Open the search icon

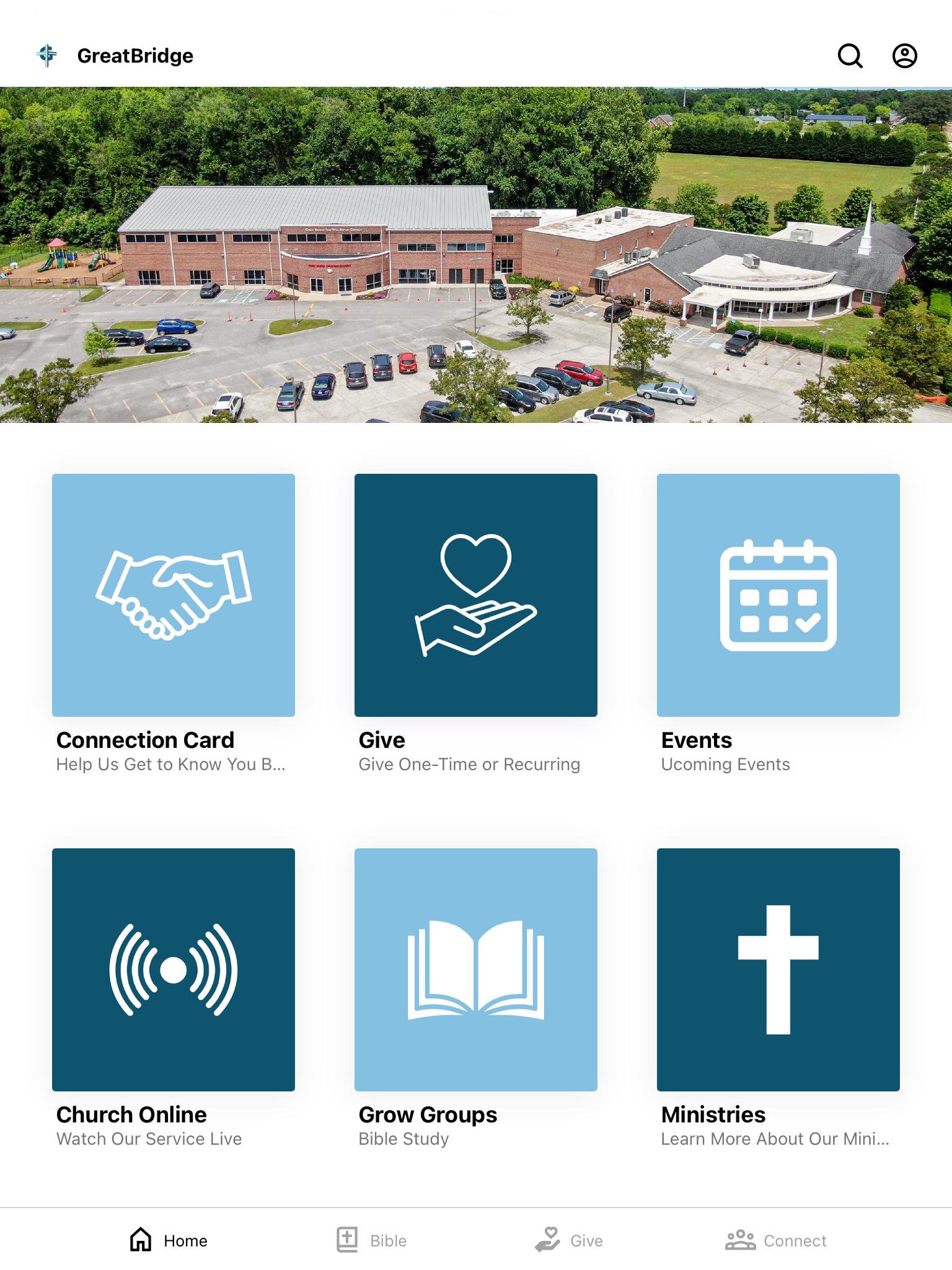click(x=850, y=56)
